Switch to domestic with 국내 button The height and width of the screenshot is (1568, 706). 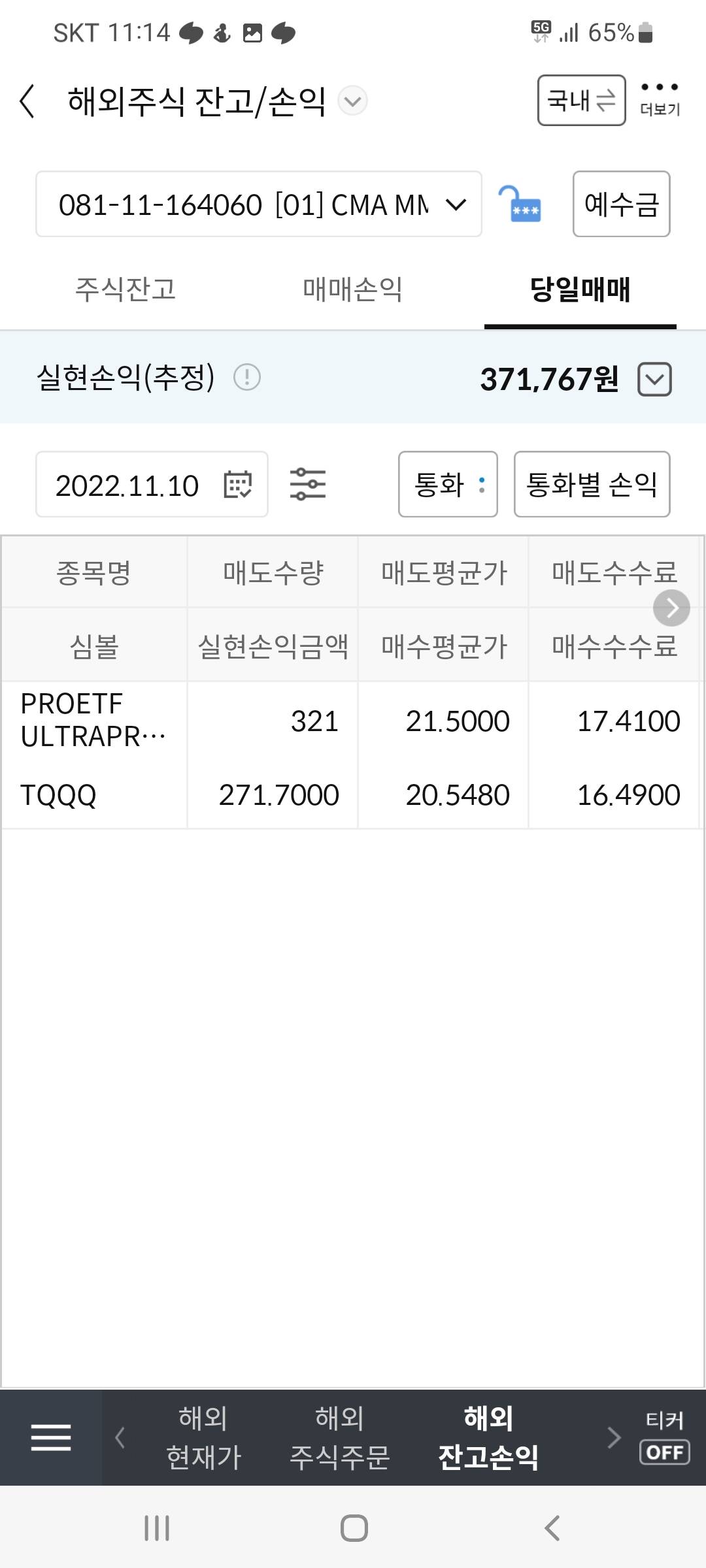[581, 101]
